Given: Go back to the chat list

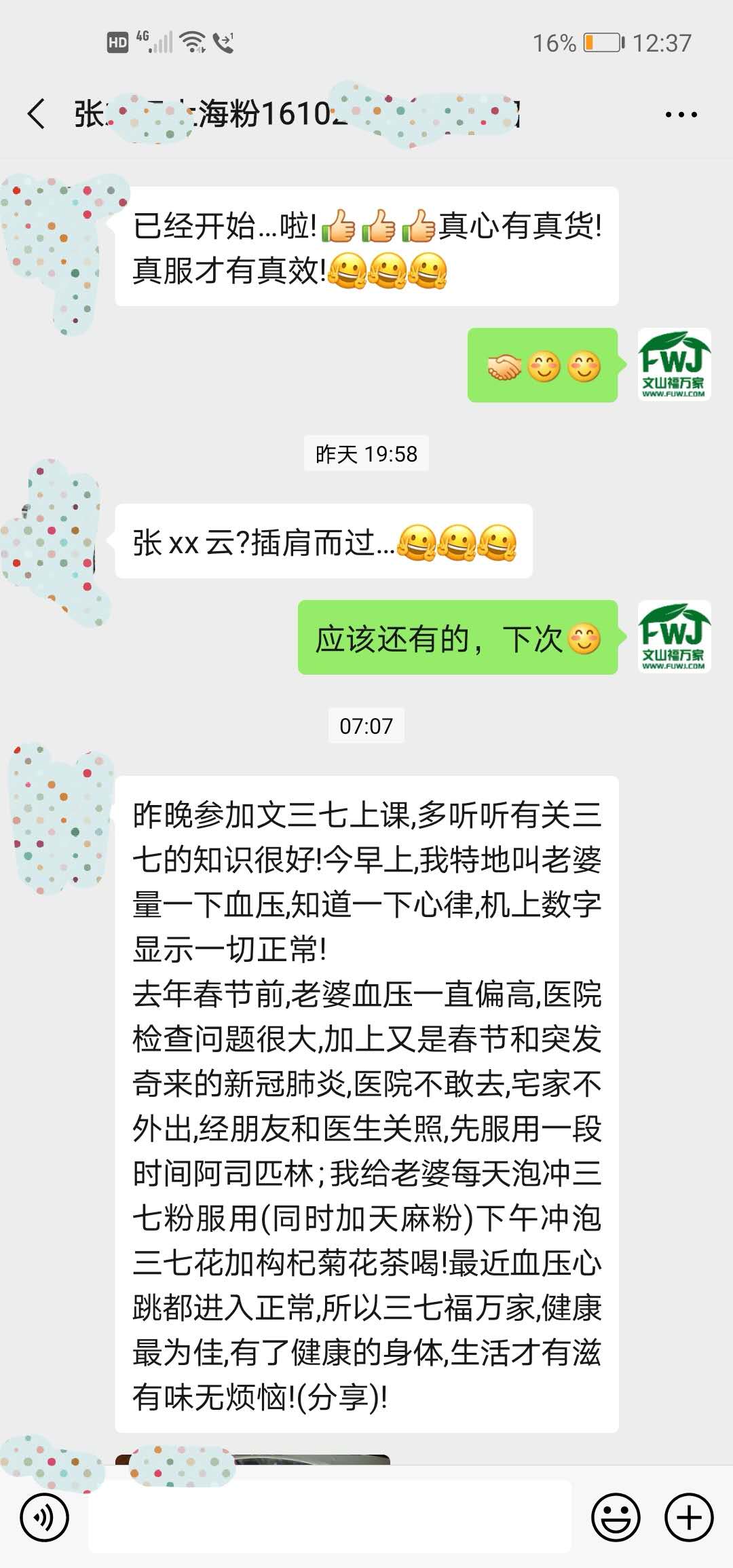Looking at the screenshot, I should 37,113.
